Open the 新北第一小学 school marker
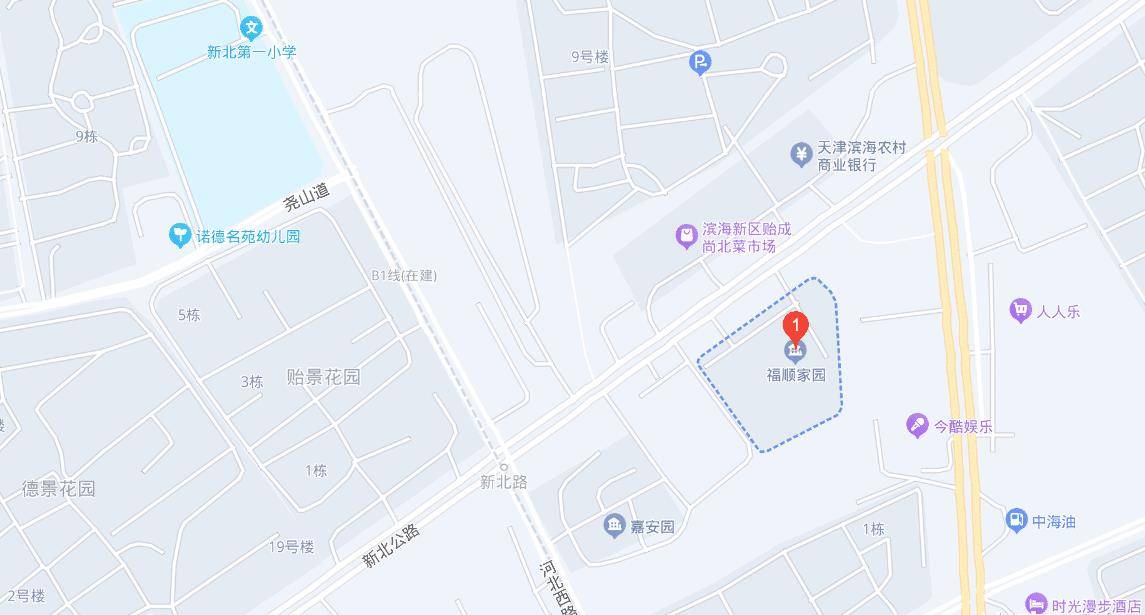 [x=252, y=28]
